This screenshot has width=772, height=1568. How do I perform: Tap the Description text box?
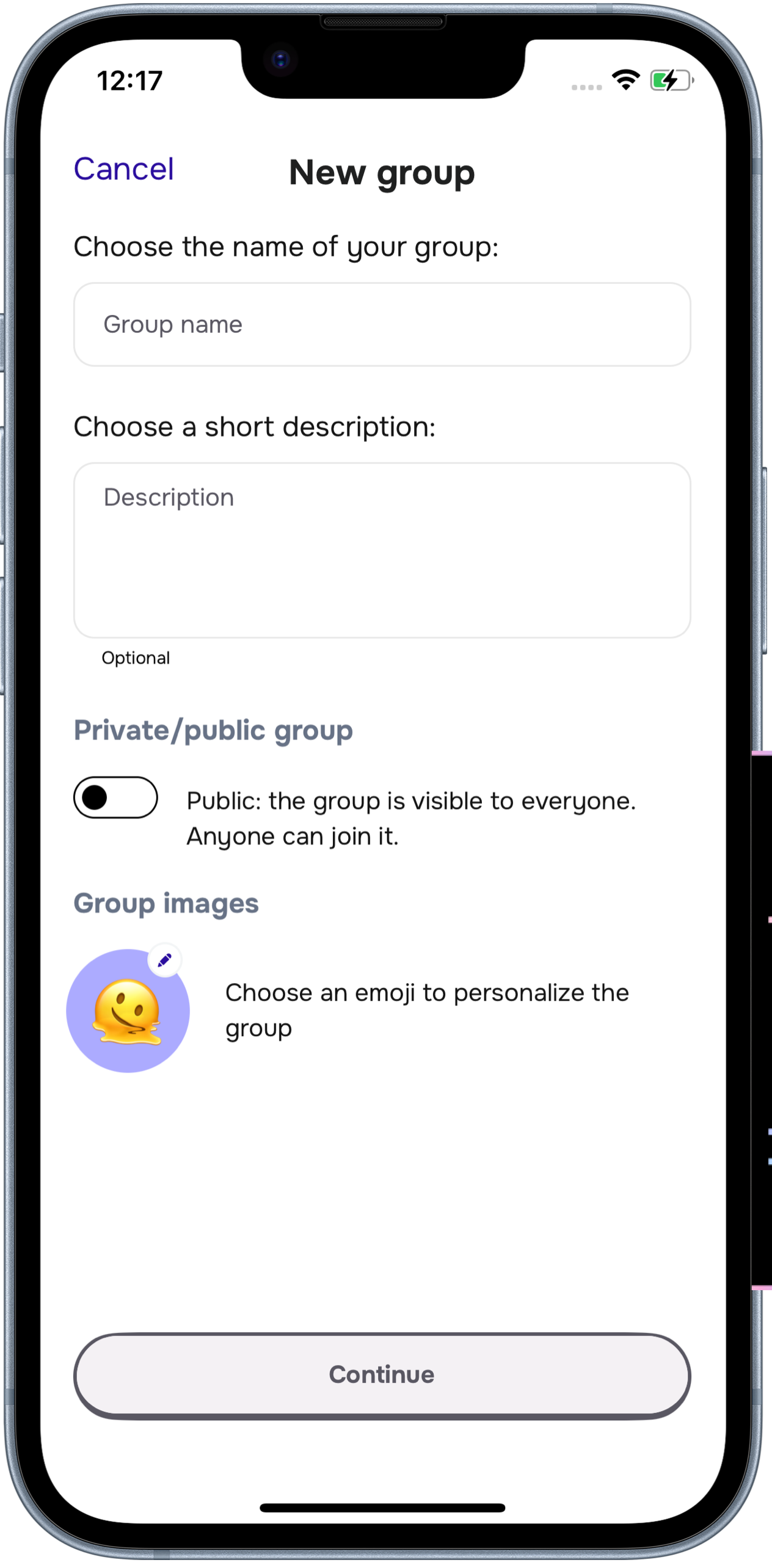382,550
